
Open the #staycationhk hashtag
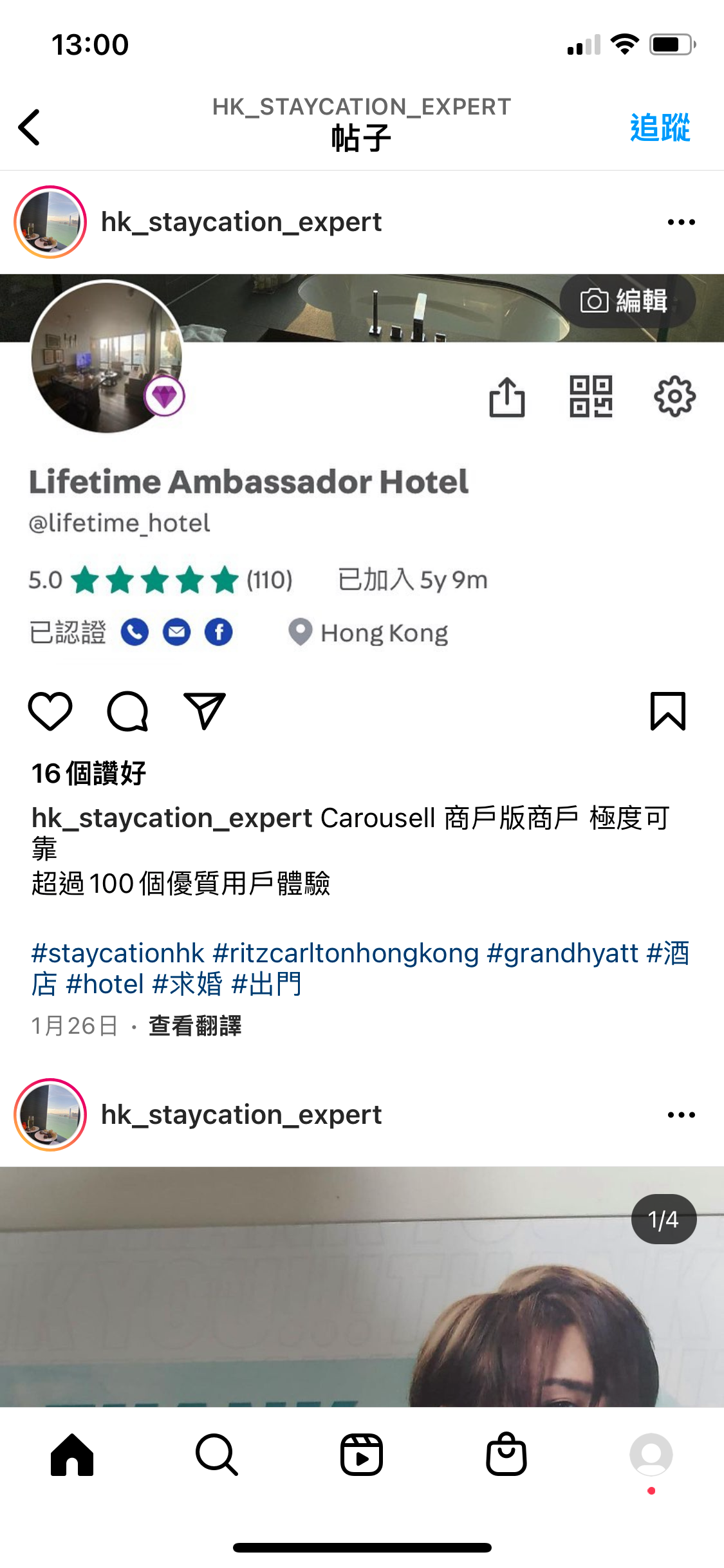(x=118, y=953)
